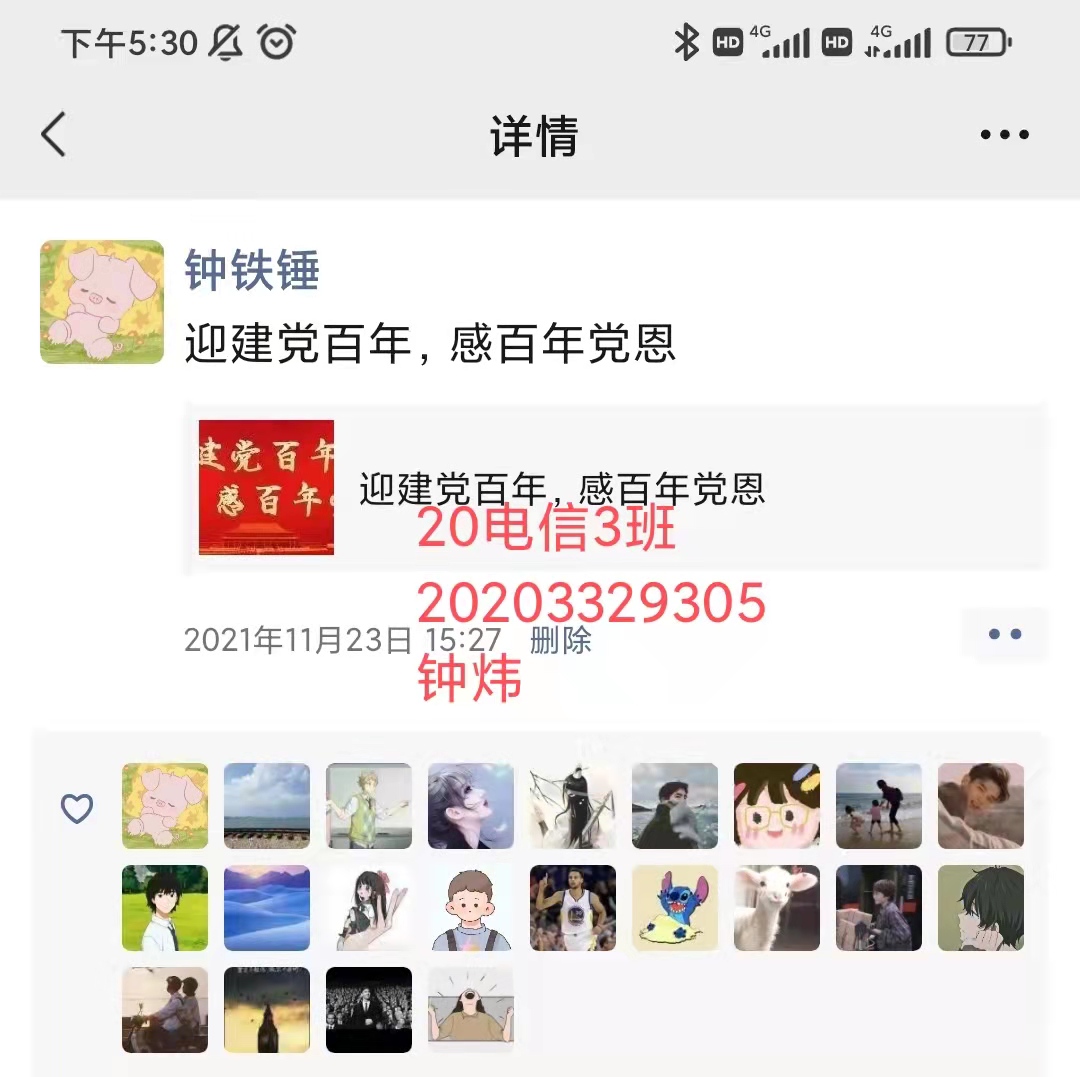This screenshot has height=1077, width=1080.
Task: View the first liker's pig avatar
Action: click(x=165, y=806)
